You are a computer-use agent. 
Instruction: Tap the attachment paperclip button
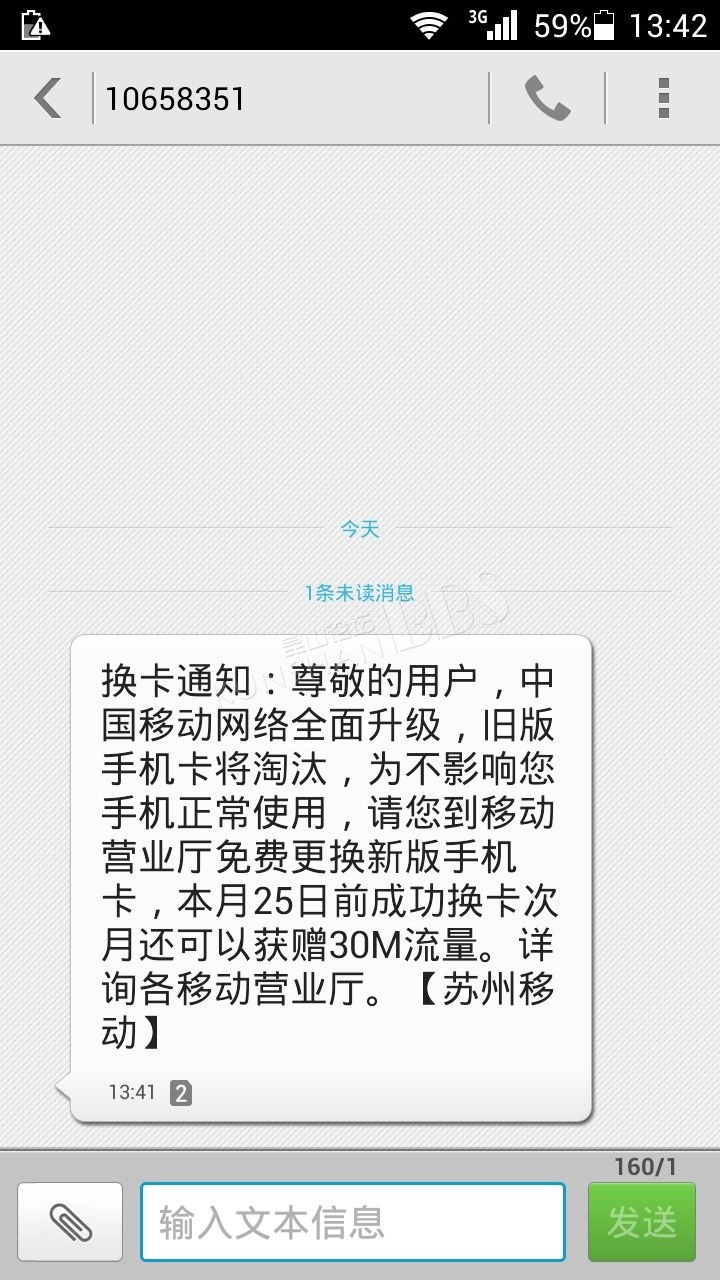70,1222
